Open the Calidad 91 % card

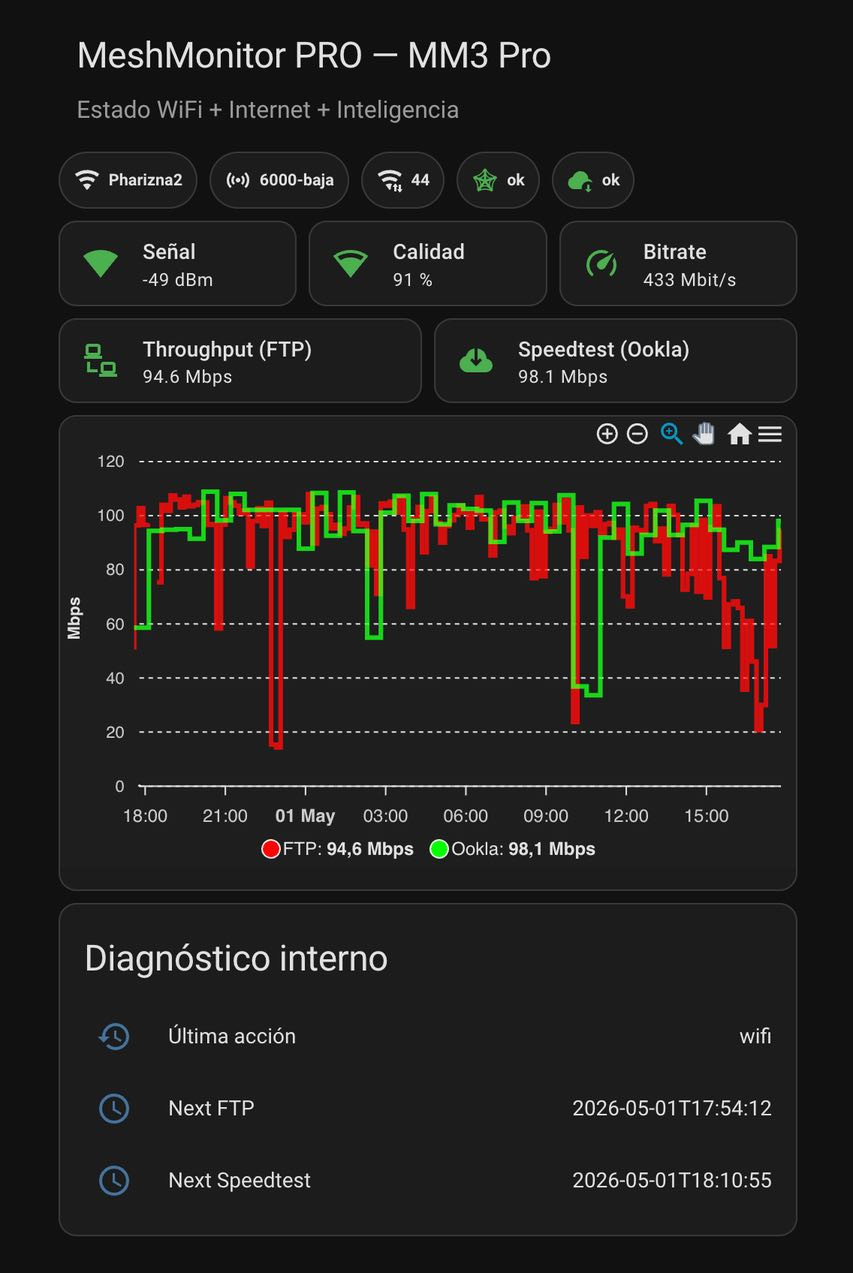tap(428, 263)
